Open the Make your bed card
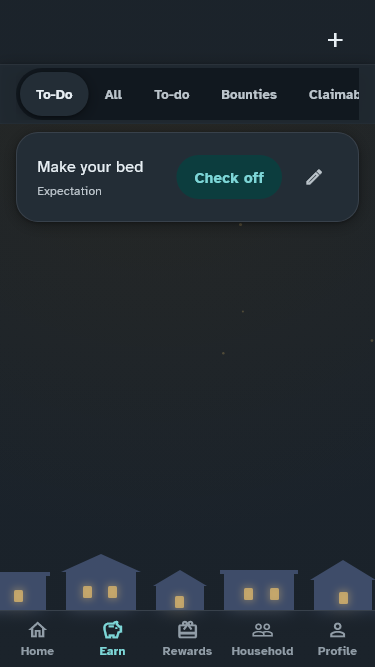 188,177
